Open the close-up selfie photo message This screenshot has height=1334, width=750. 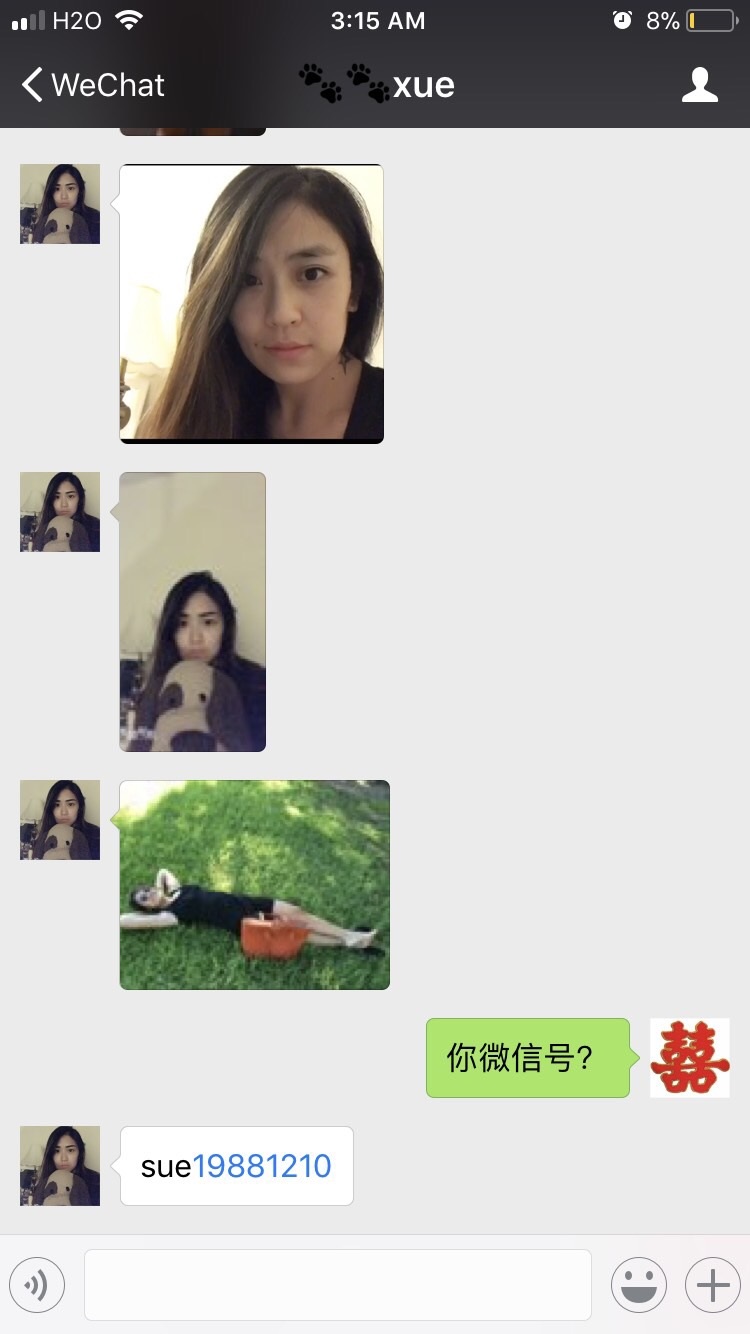[251, 303]
